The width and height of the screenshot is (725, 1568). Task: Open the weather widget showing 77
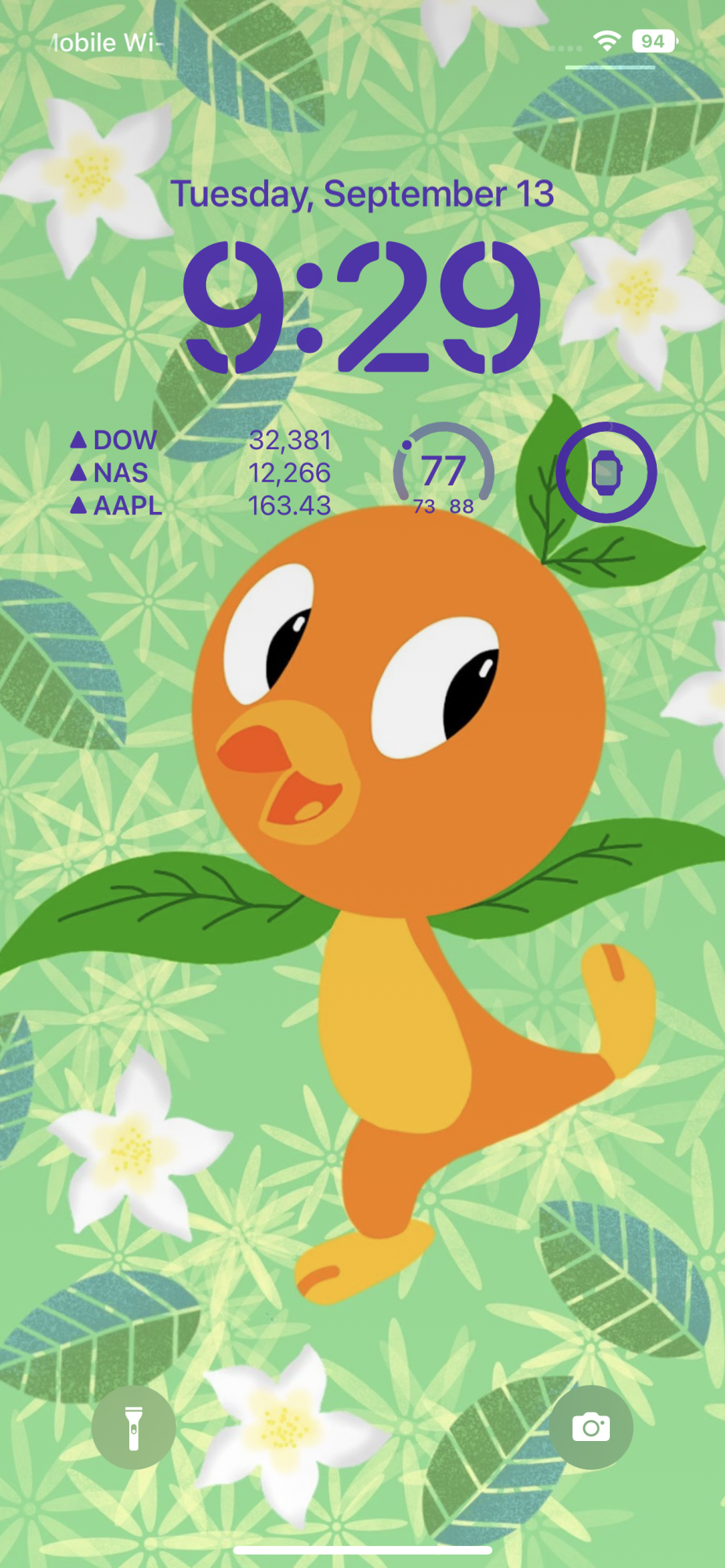pos(444,471)
